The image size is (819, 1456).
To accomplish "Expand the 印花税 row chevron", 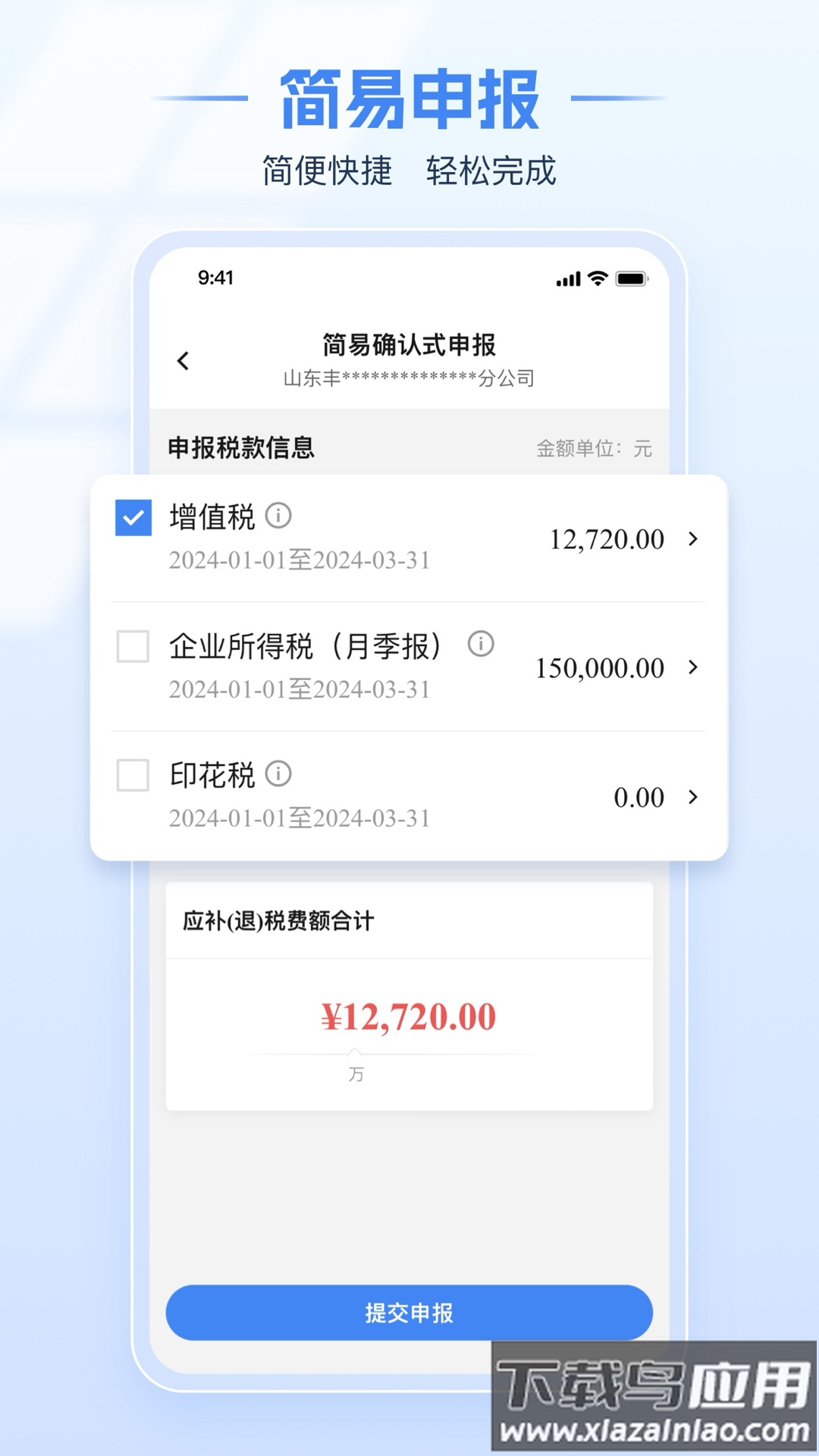I will coord(692,797).
